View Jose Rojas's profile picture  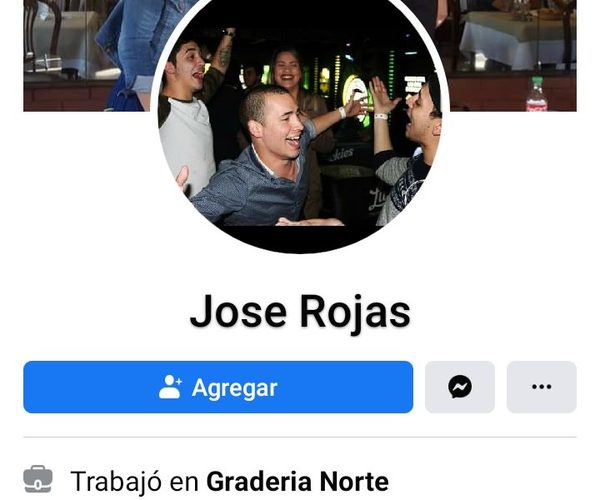(x=300, y=130)
